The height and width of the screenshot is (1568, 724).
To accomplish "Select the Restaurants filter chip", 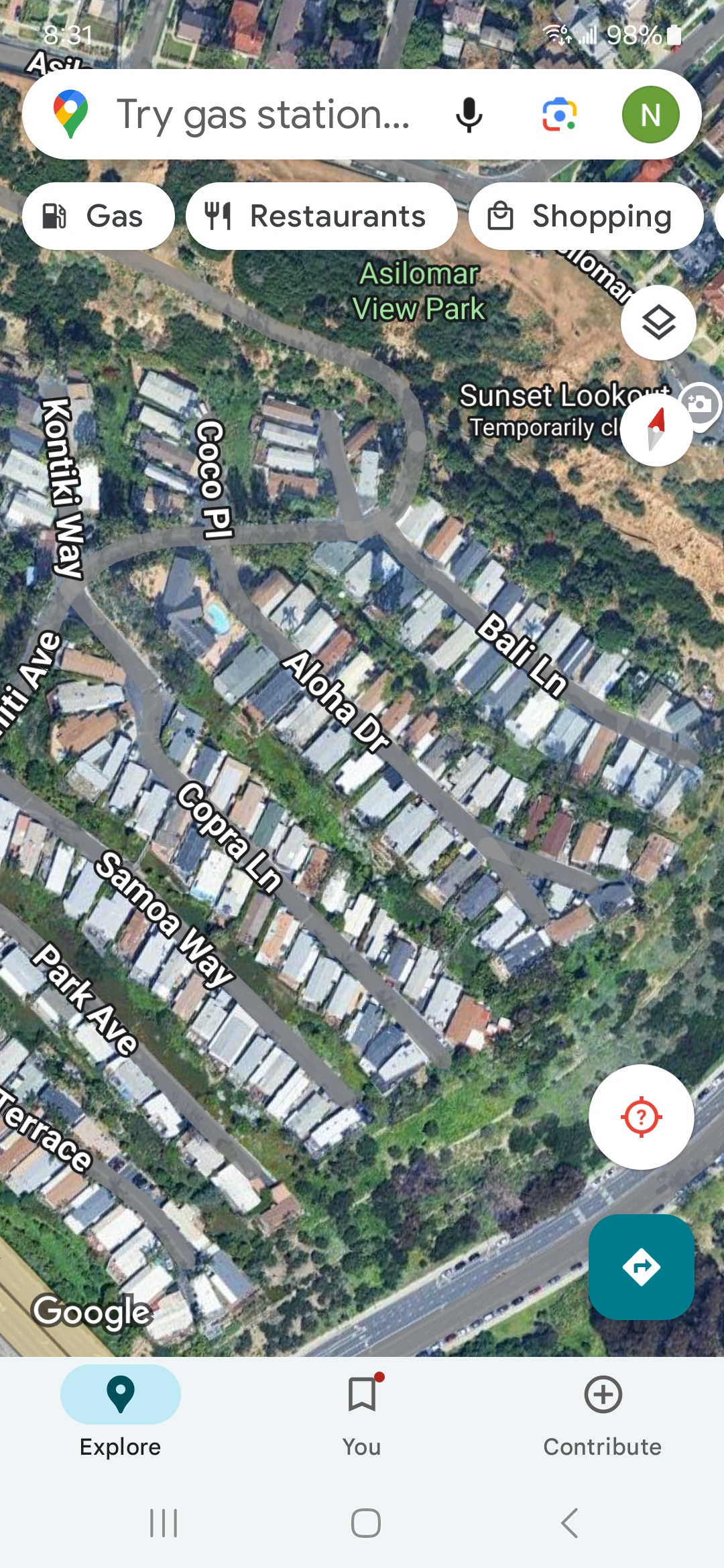I will click(321, 216).
